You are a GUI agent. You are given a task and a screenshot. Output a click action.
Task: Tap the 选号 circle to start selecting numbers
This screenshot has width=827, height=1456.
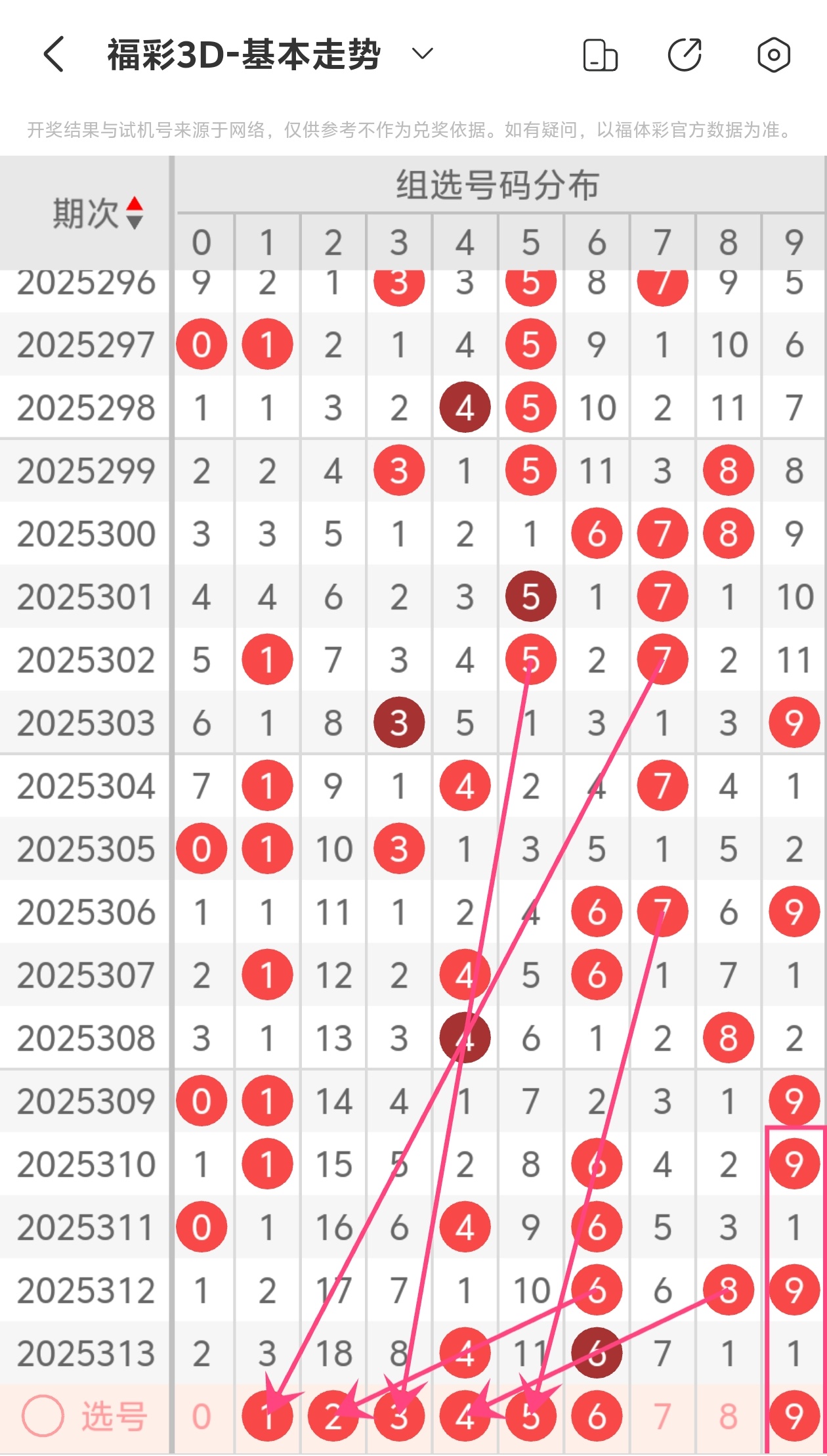coord(43,1416)
